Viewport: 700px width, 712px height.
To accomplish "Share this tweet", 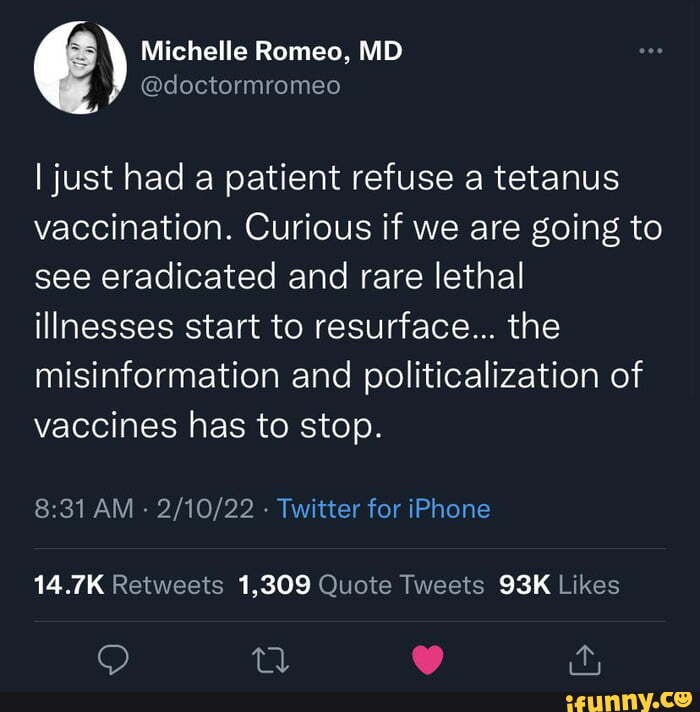I will click(x=586, y=658).
